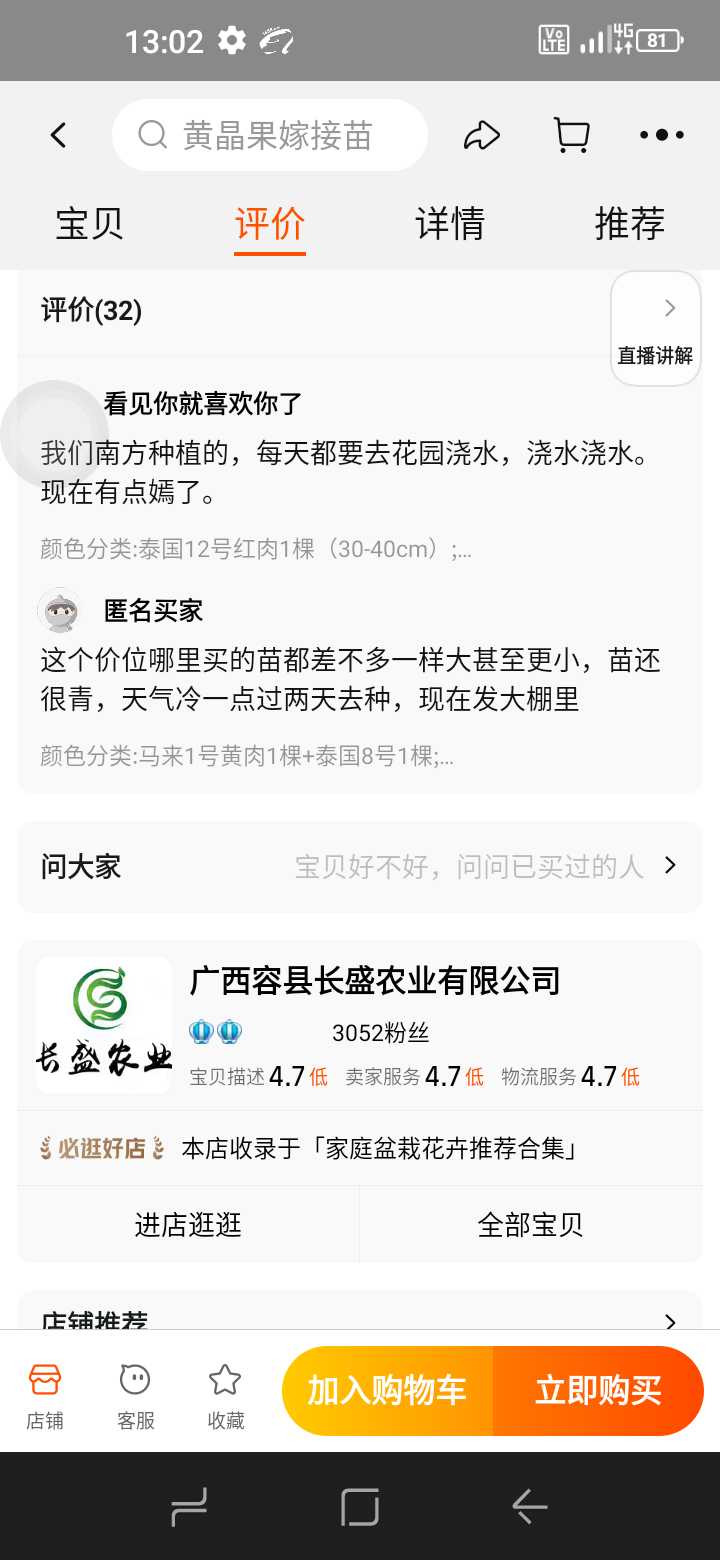
Task: Tap 加入购物车 button
Action: pos(387,1391)
